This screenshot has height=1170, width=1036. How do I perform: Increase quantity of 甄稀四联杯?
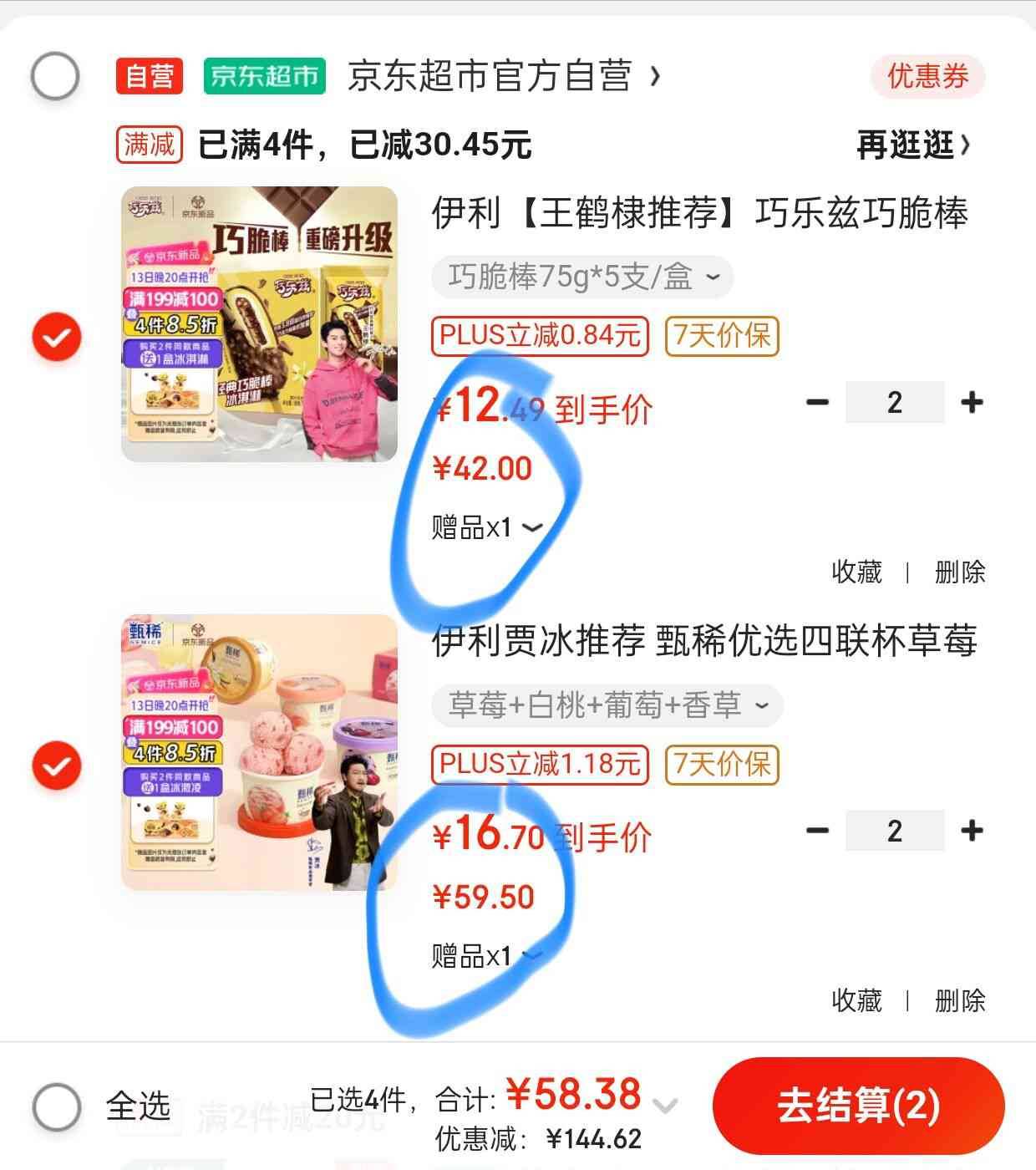(972, 831)
